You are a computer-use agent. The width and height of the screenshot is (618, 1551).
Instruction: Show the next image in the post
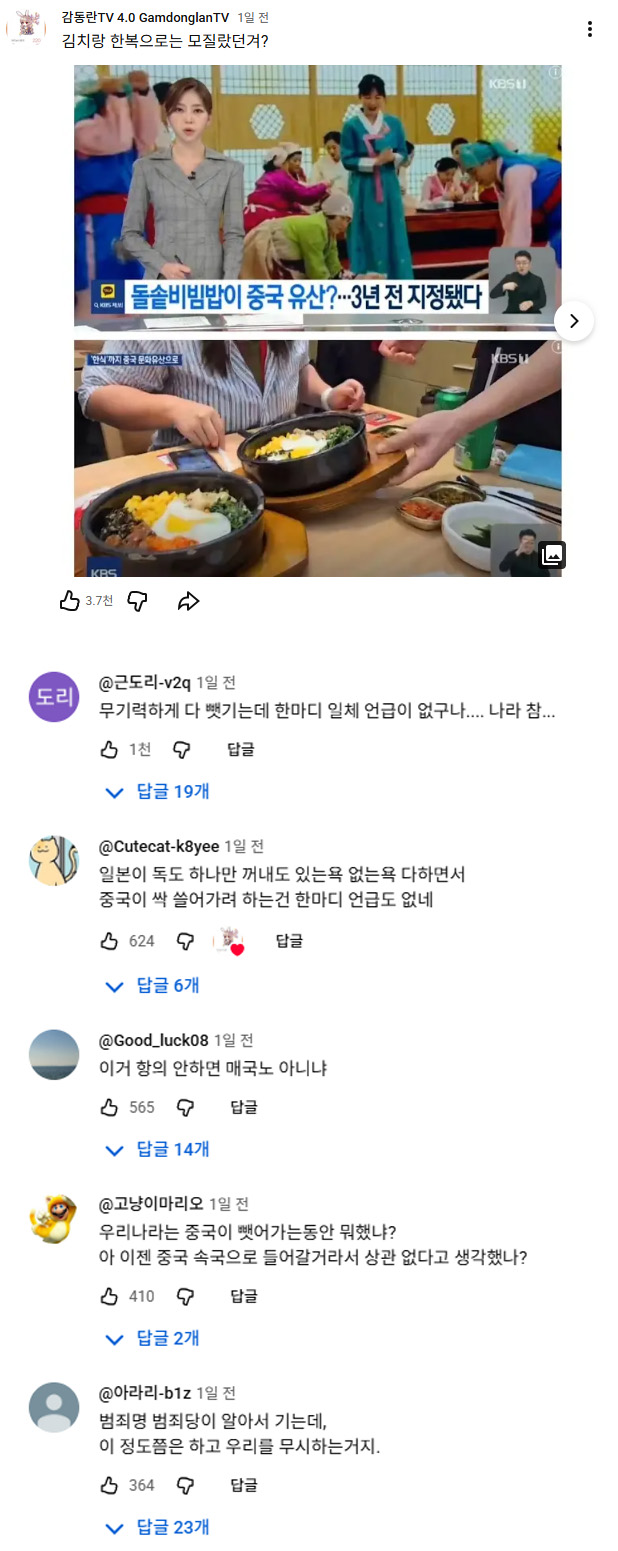click(573, 321)
